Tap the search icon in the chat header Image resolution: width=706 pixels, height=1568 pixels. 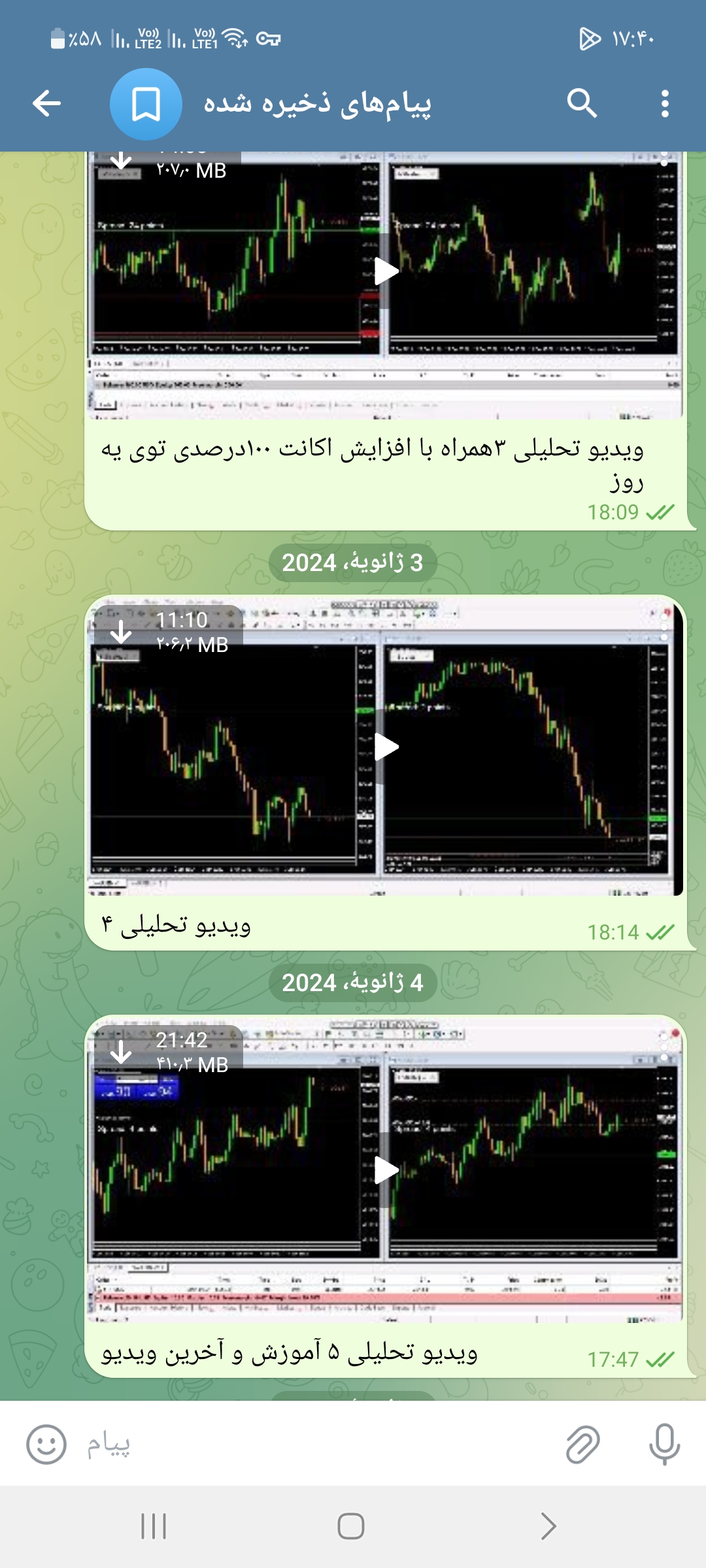pyautogui.click(x=582, y=103)
